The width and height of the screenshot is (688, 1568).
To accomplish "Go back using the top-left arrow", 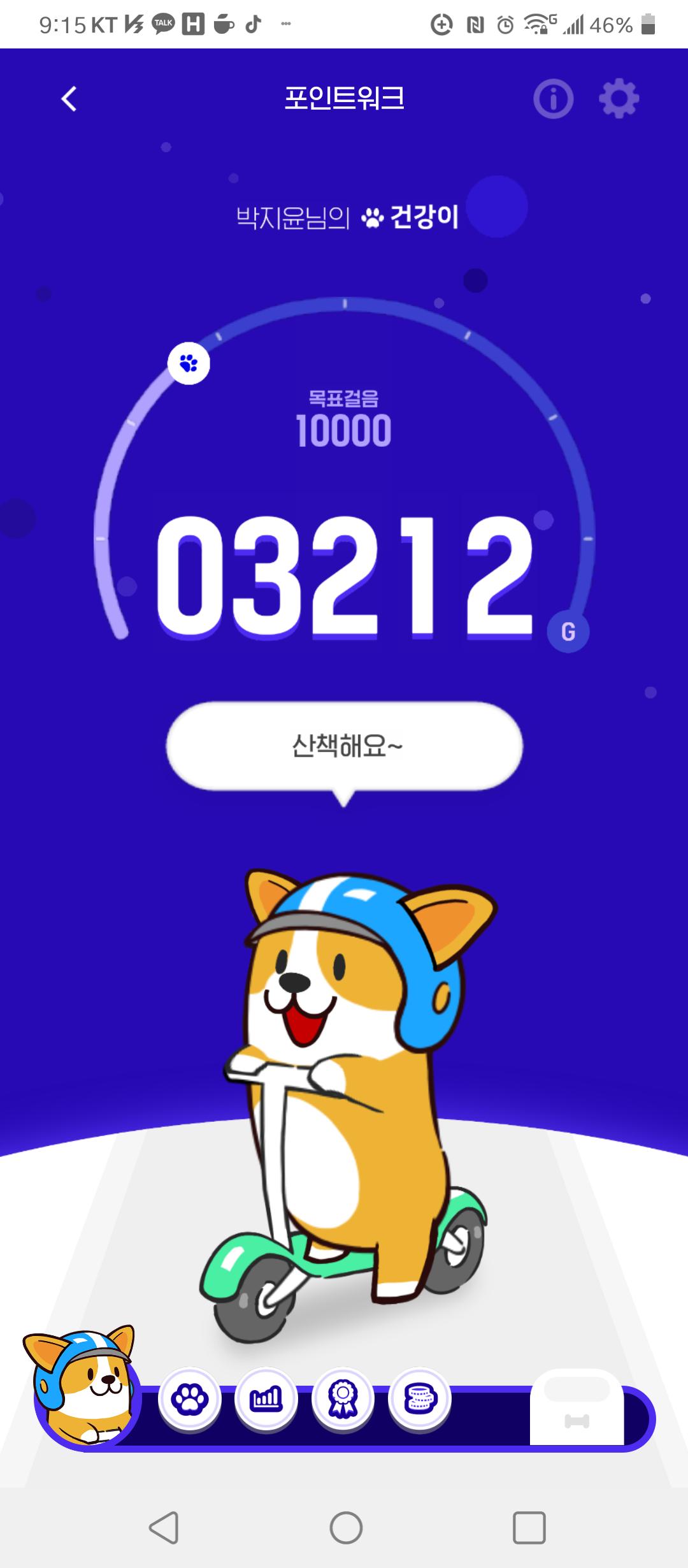I will point(69,99).
